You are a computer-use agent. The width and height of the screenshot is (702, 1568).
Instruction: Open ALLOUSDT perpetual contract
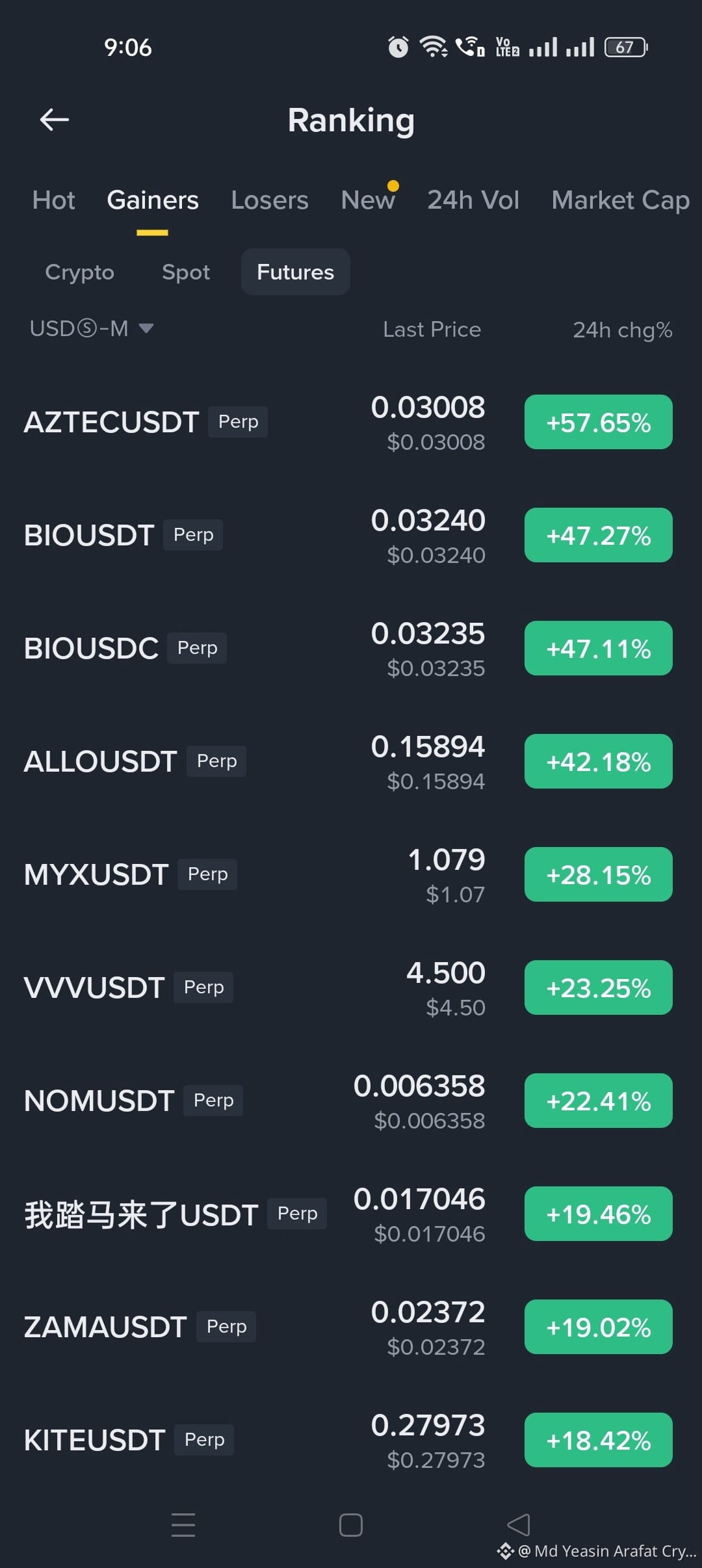[x=351, y=762]
